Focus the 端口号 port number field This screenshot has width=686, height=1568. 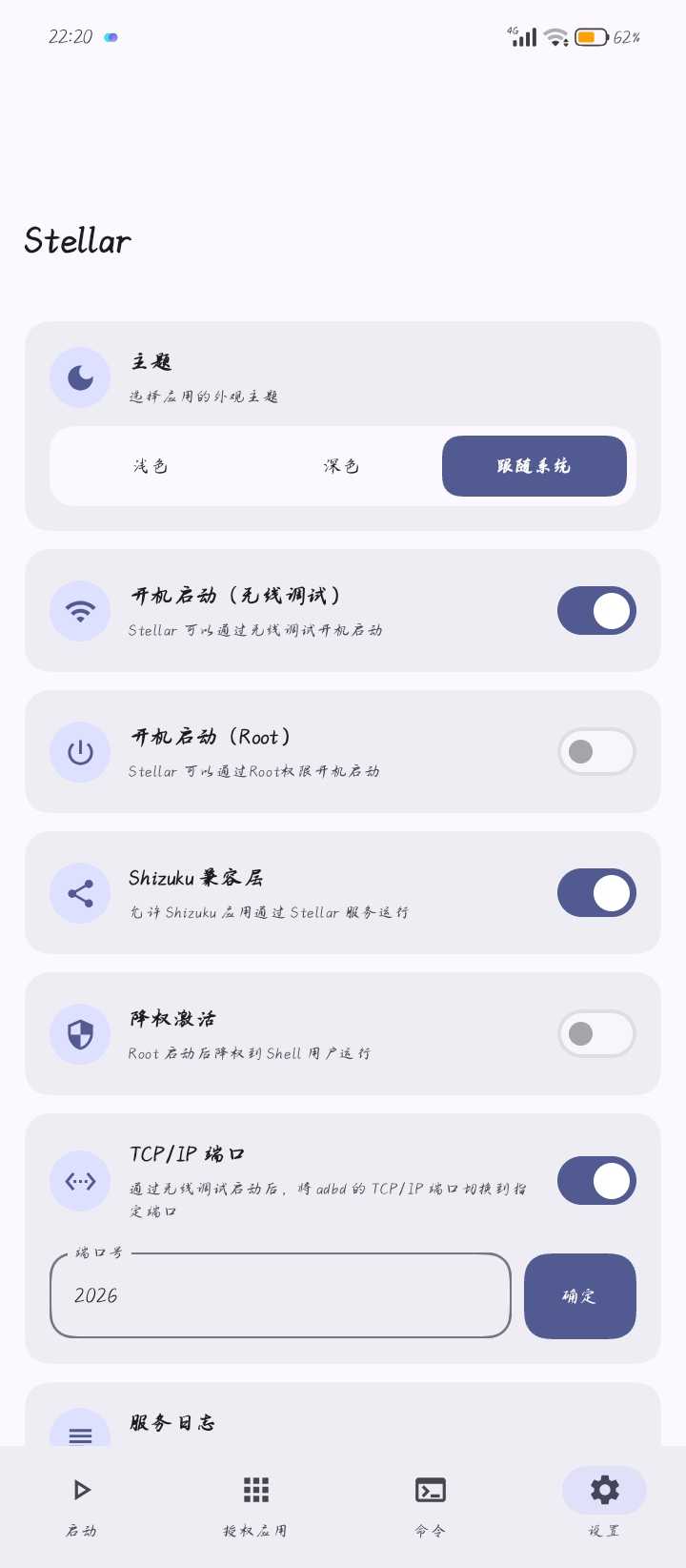[x=280, y=1295]
